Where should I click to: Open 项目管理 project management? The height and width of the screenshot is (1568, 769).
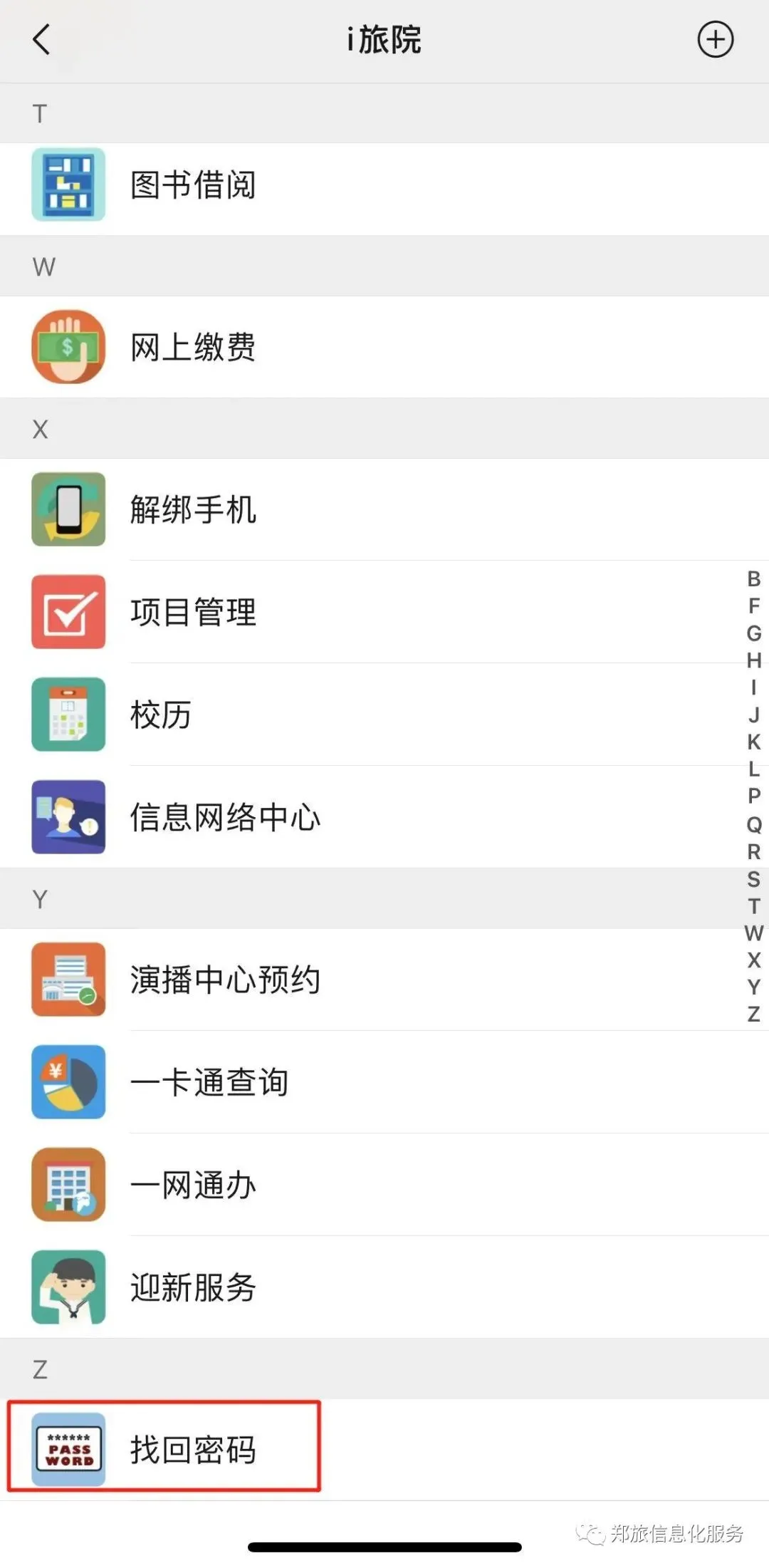pyautogui.click(x=192, y=613)
